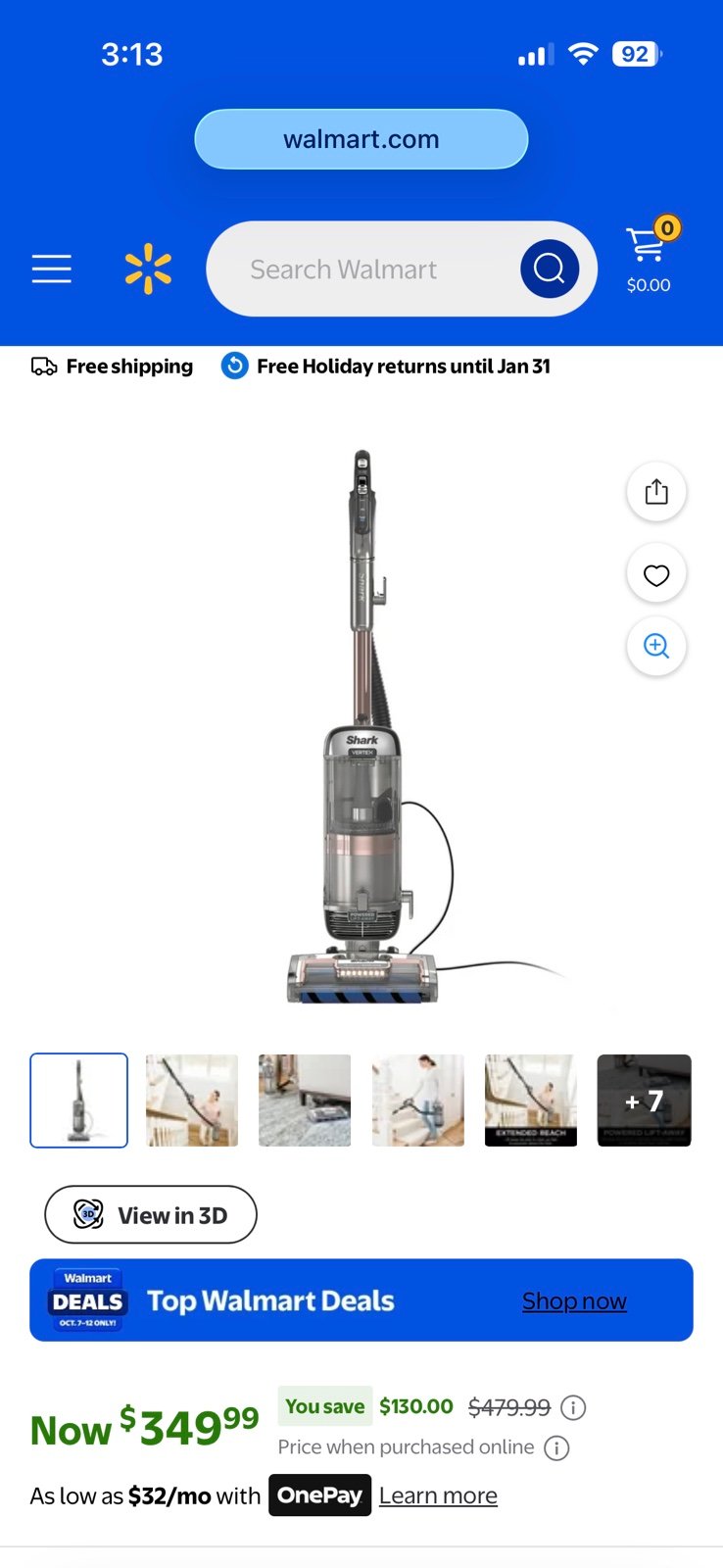Add the vacuum to favorites with the heart
This screenshot has height=1568, width=723.
pos(656,575)
